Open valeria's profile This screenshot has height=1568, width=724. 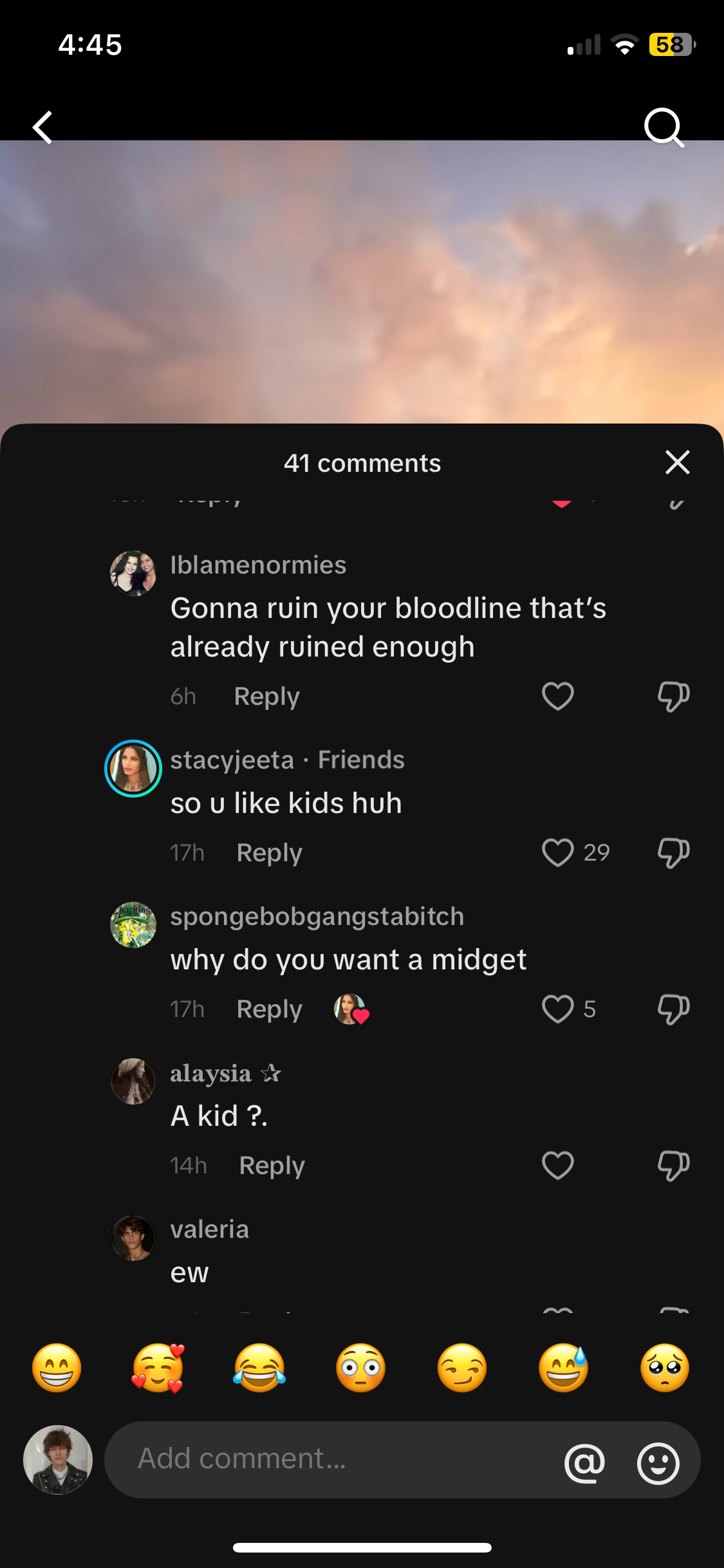pyautogui.click(x=133, y=1238)
